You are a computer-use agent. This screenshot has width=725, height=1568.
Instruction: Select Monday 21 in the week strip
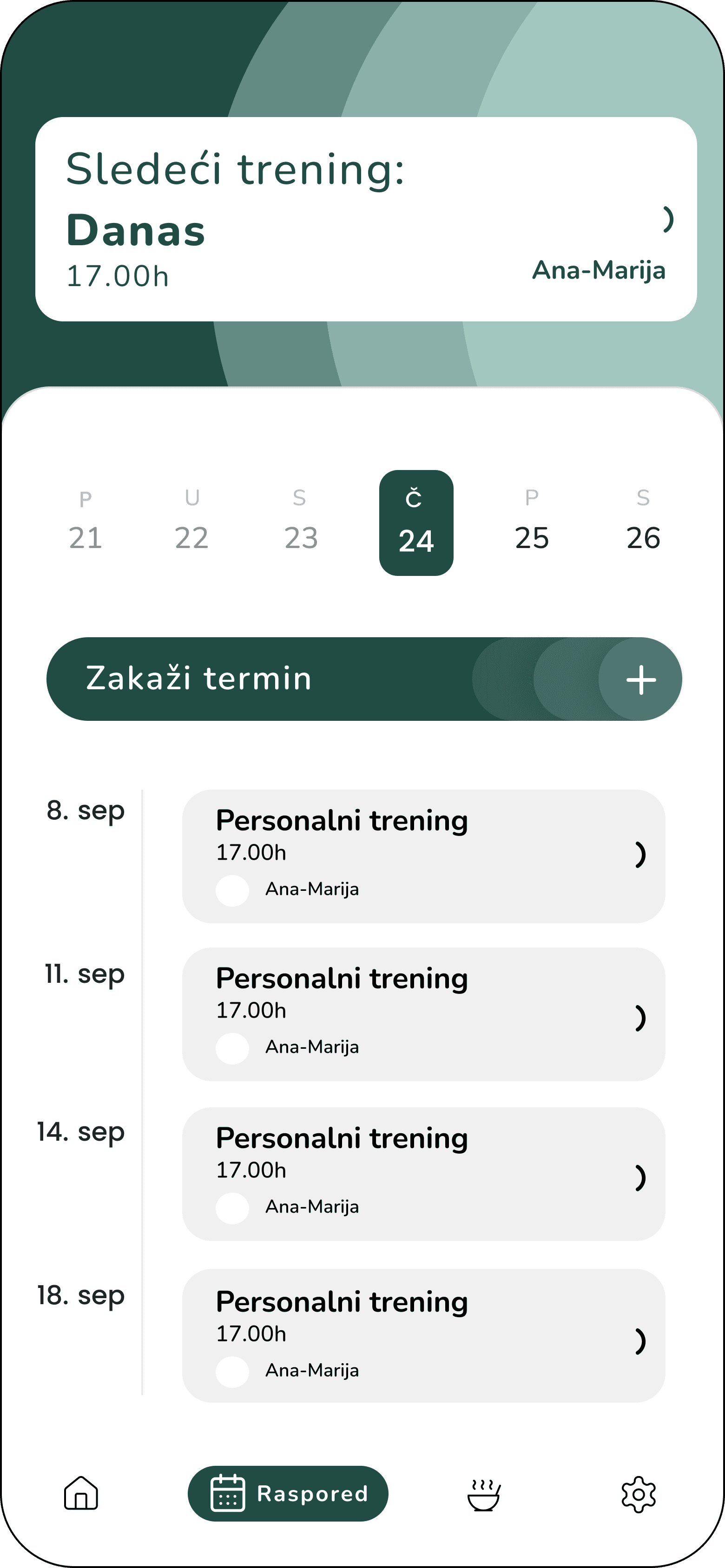pos(86,522)
